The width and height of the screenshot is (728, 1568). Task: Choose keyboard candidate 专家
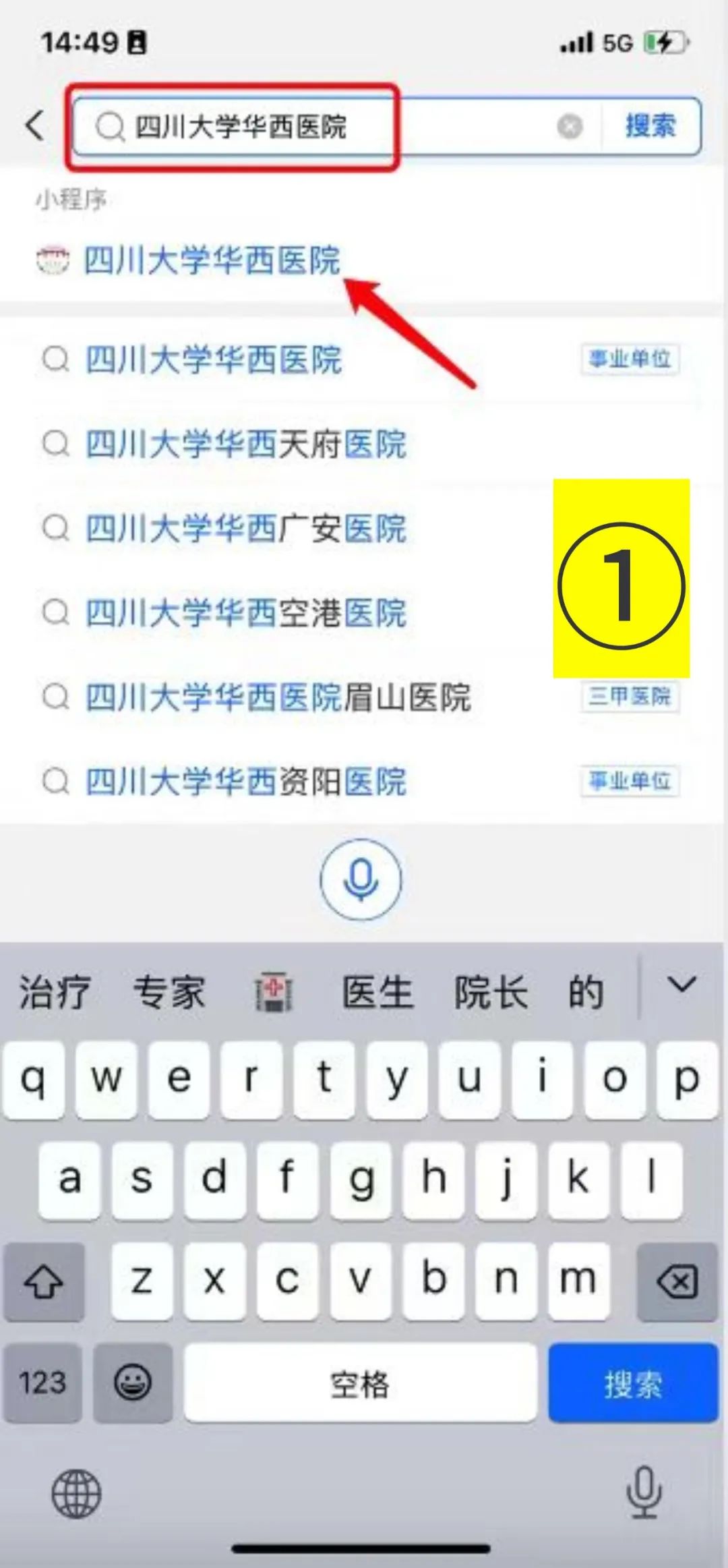[169, 993]
